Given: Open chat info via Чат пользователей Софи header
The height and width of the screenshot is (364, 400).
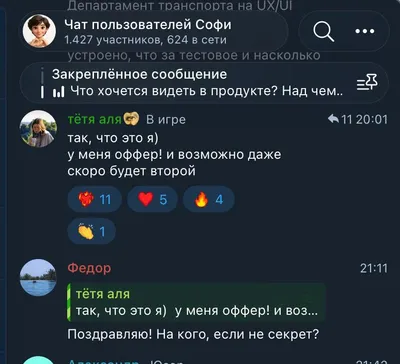Looking at the screenshot, I should click(x=153, y=31).
